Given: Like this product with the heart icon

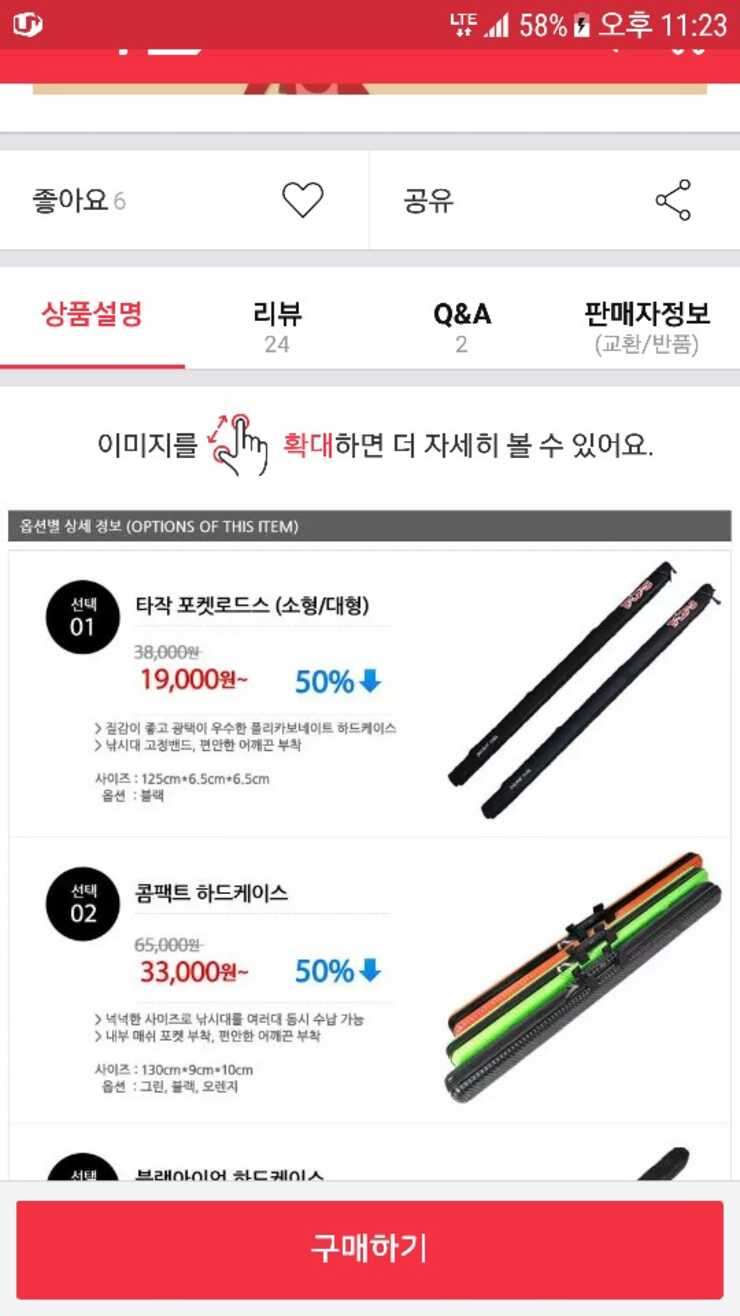Looking at the screenshot, I should click(x=302, y=200).
